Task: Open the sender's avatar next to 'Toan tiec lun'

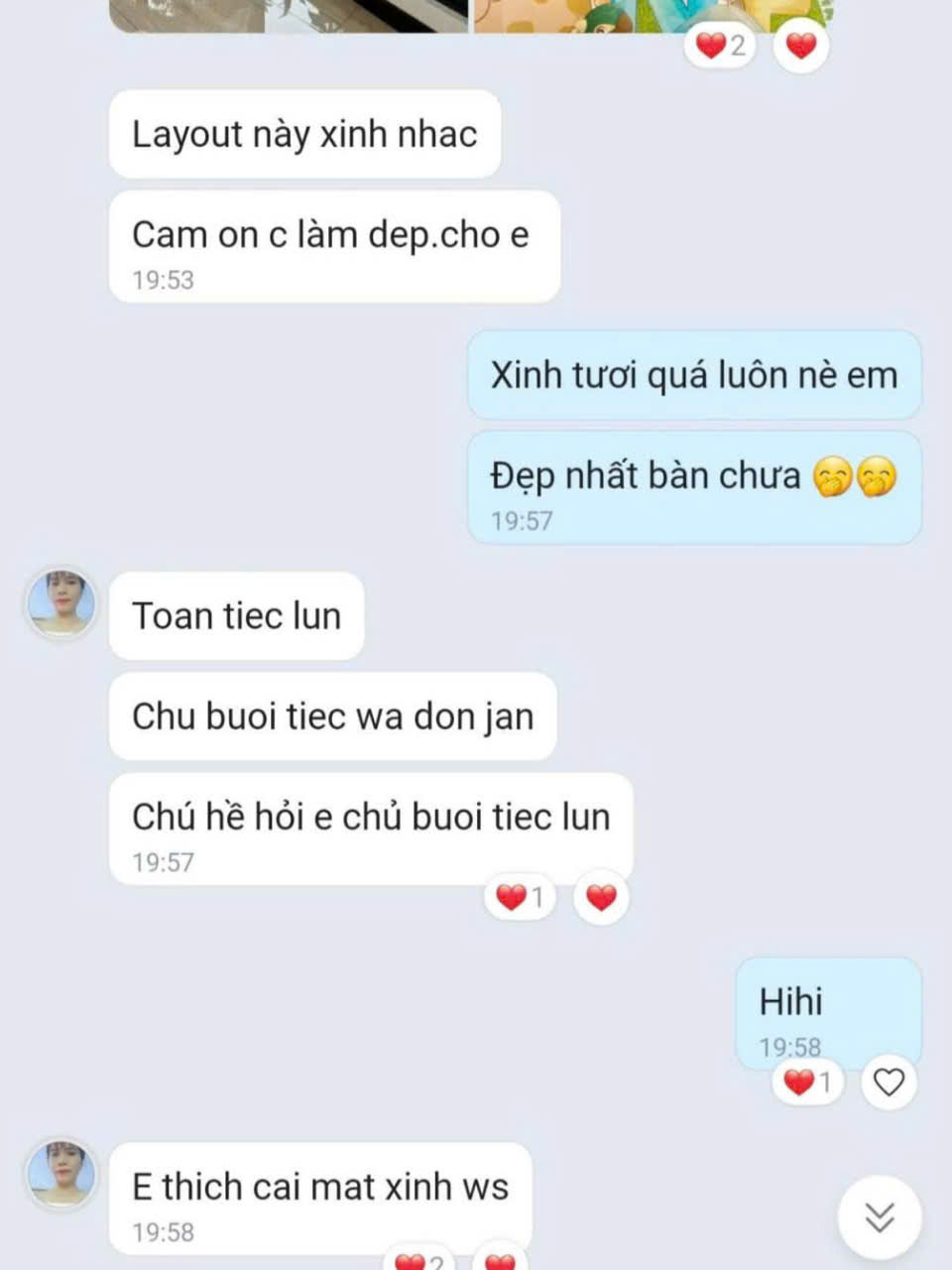Action: tap(61, 603)
